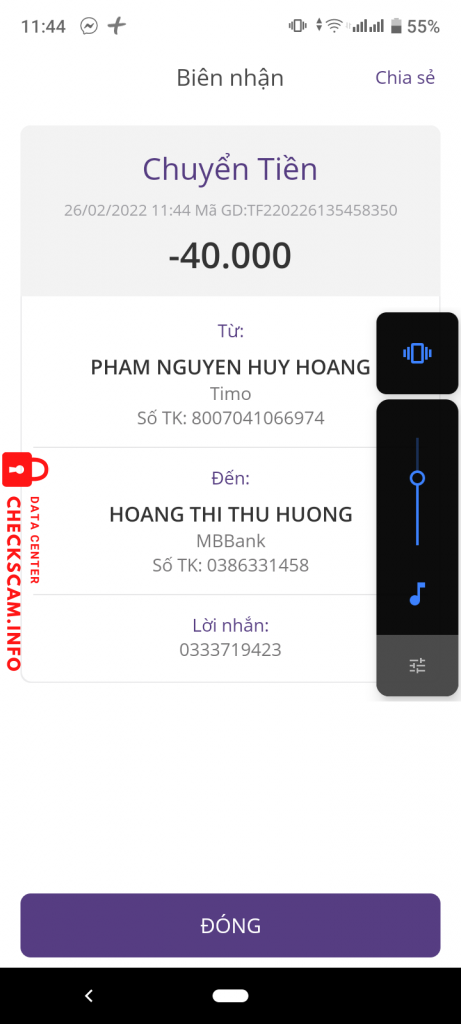Tap Chia sẻ to share the receipt
The width and height of the screenshot is (461, 1024).
(x=405, y=78)
